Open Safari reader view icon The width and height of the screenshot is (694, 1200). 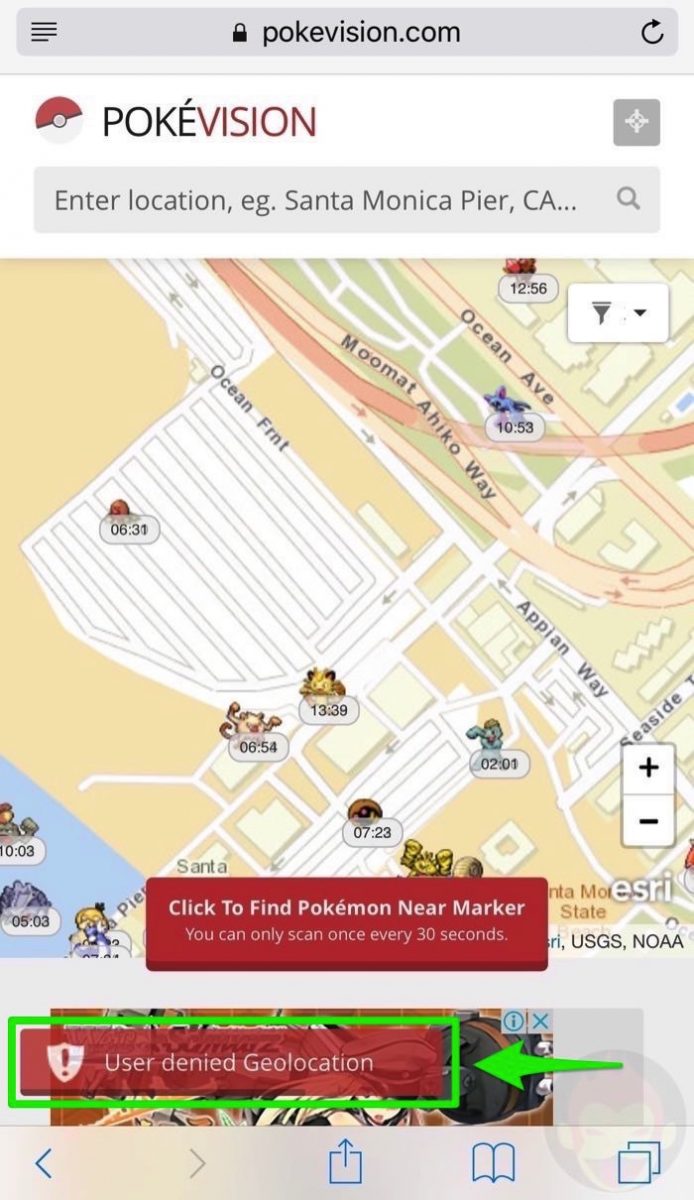tap(44, 32)
